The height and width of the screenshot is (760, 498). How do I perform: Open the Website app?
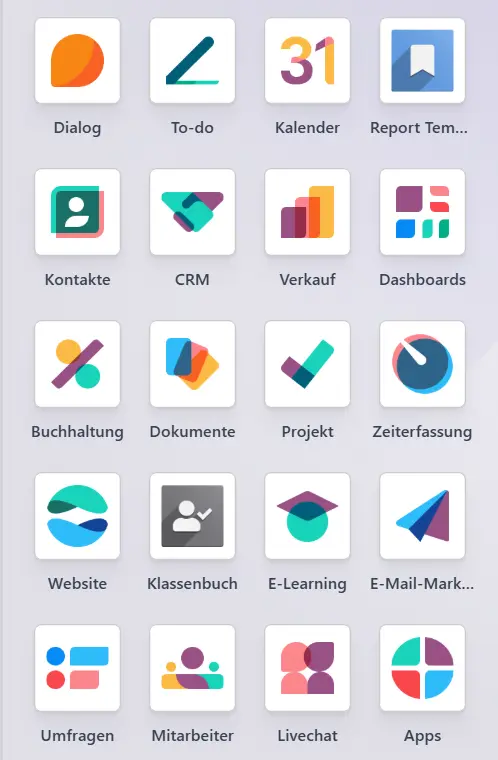[78, 516]
